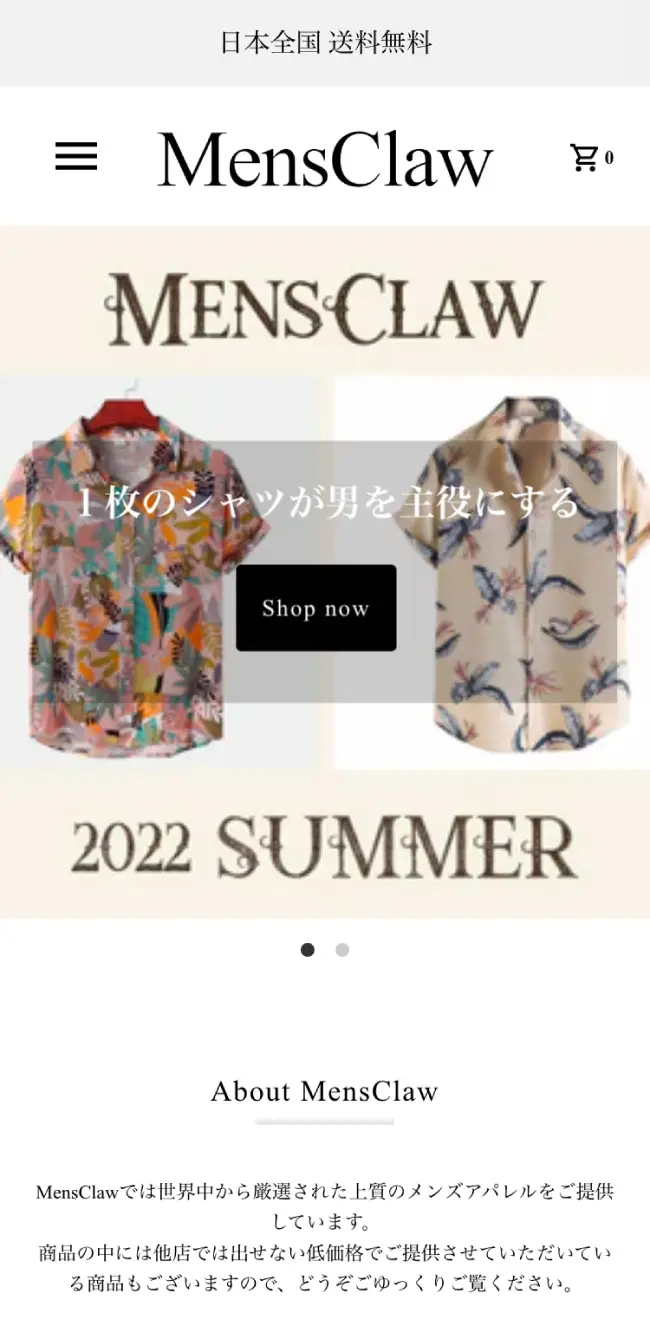Tap the MensClaw logo to go home
This screenshot has width=650, height=1340.
tap(325, 160)
